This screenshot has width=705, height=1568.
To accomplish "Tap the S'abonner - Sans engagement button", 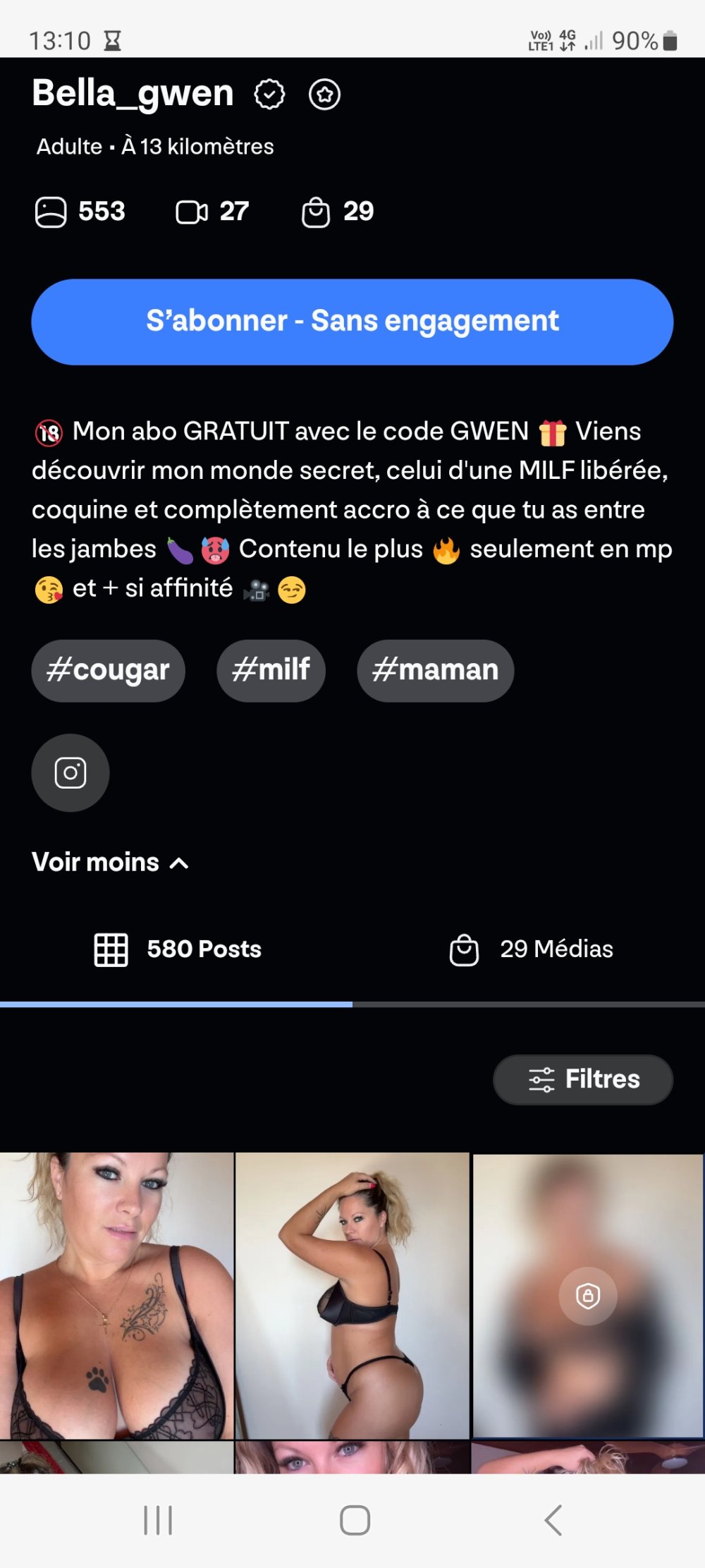I will [x=352, y=322].
